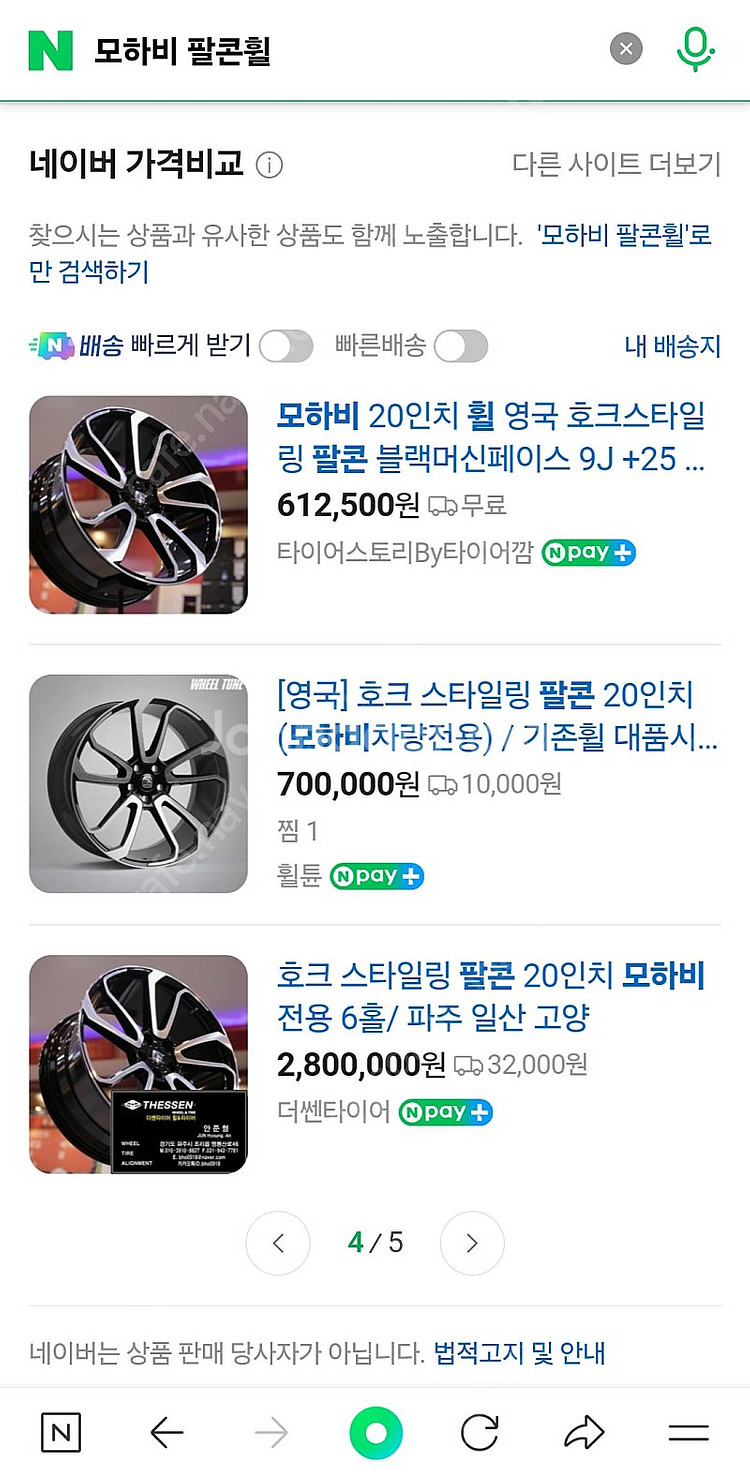Turn on the 빠른배송 toggle
Viewport: 750px width, 1478px height.
[x=463, y=345]
